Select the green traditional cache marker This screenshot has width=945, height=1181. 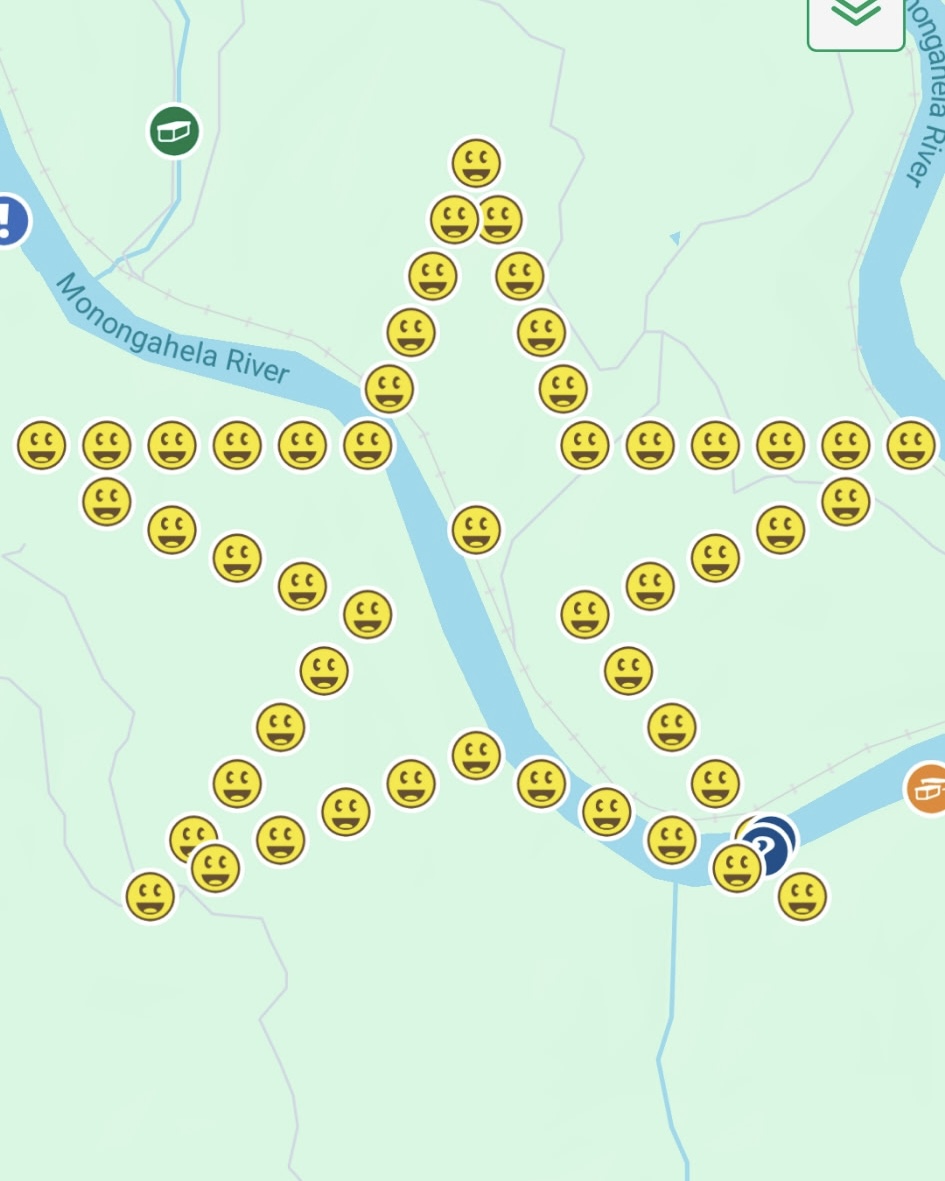[x=174, y=131]
